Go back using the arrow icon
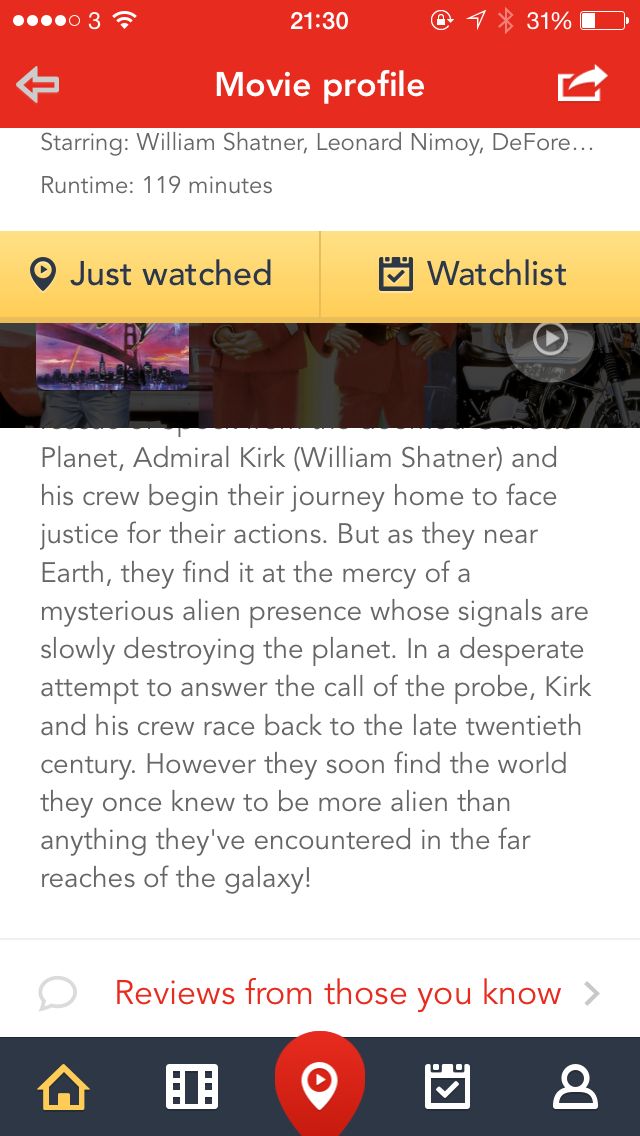 coord(38,85)
